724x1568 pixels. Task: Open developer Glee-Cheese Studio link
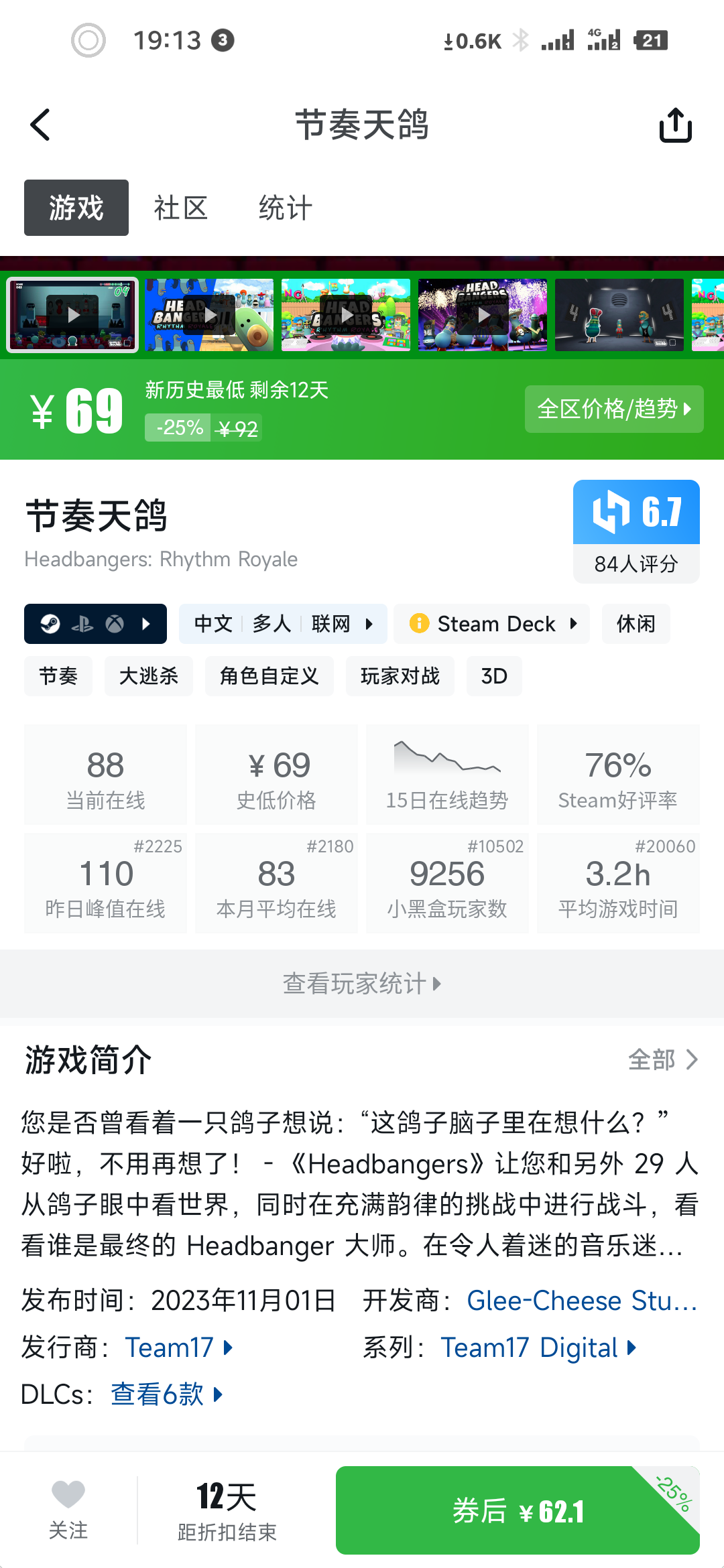pos(582,1301)
